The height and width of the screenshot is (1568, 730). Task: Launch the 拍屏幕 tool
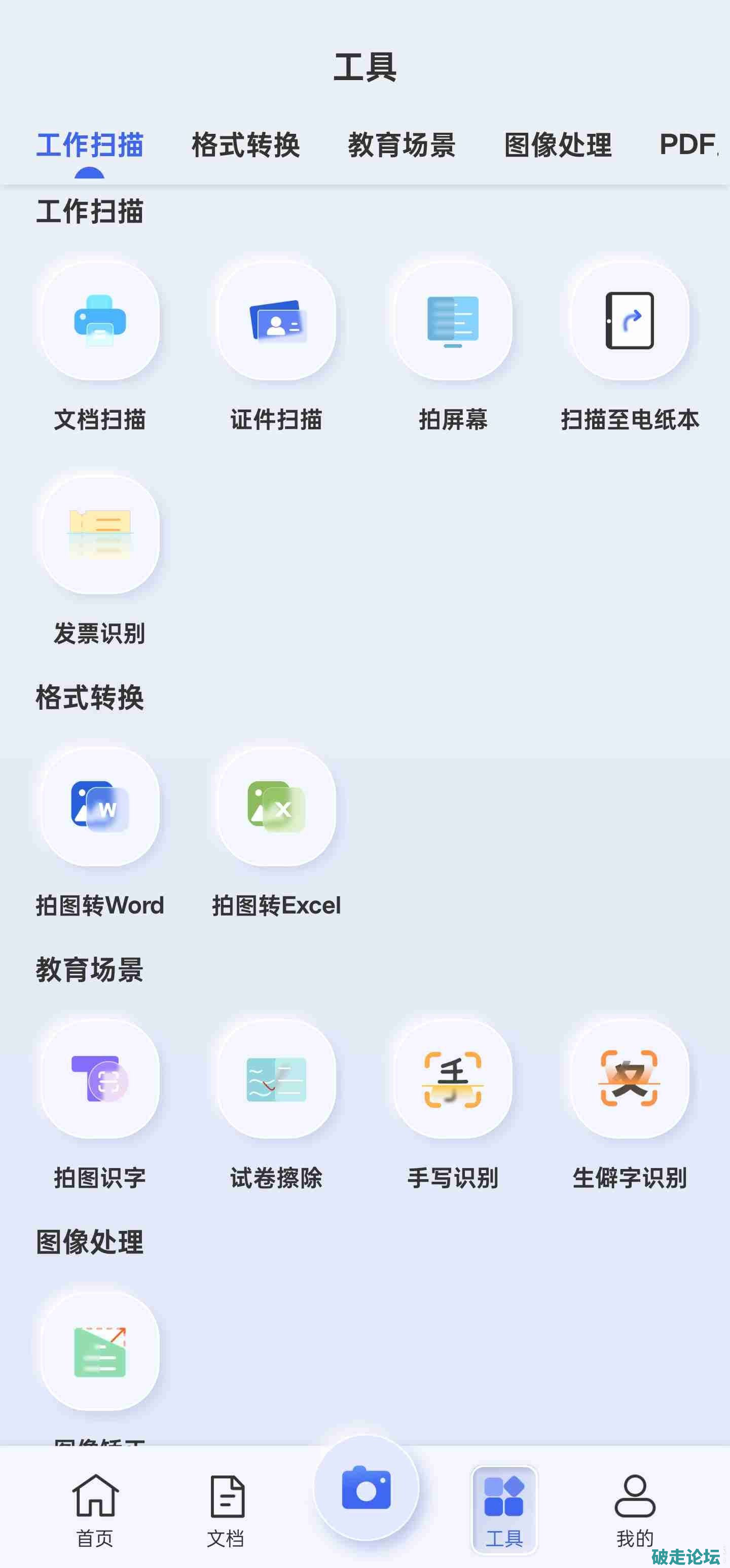point(452,321)
